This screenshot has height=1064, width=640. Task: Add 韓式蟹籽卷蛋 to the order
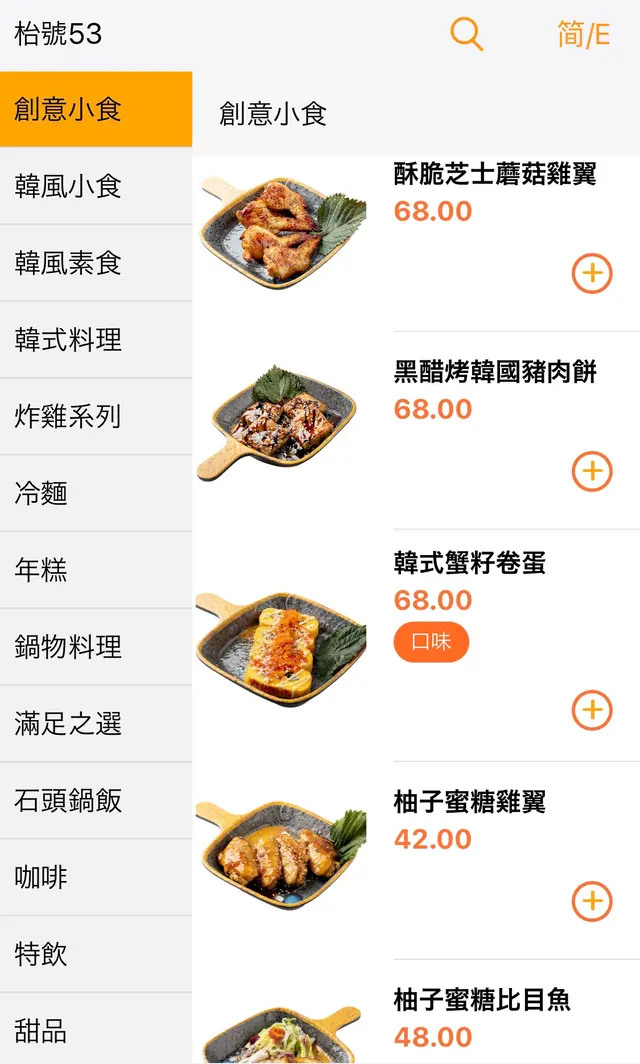[x=591, y=710]
